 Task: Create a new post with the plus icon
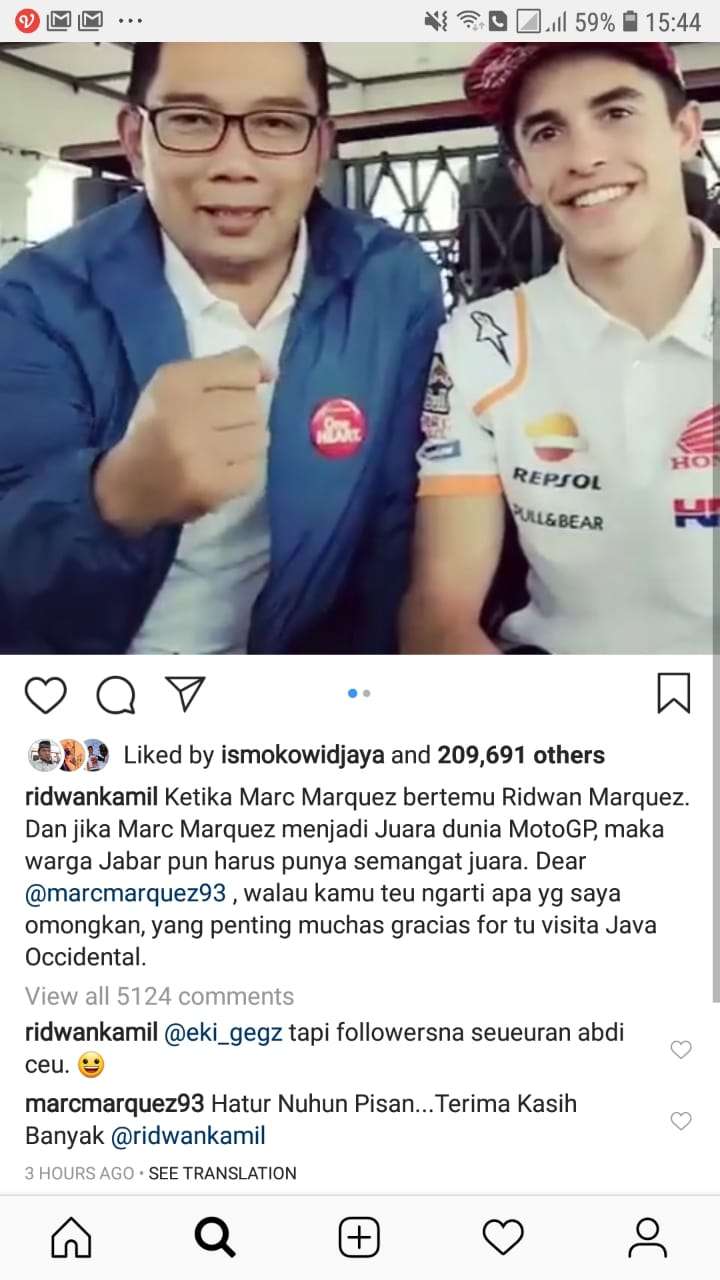[x=359, y=1237]
